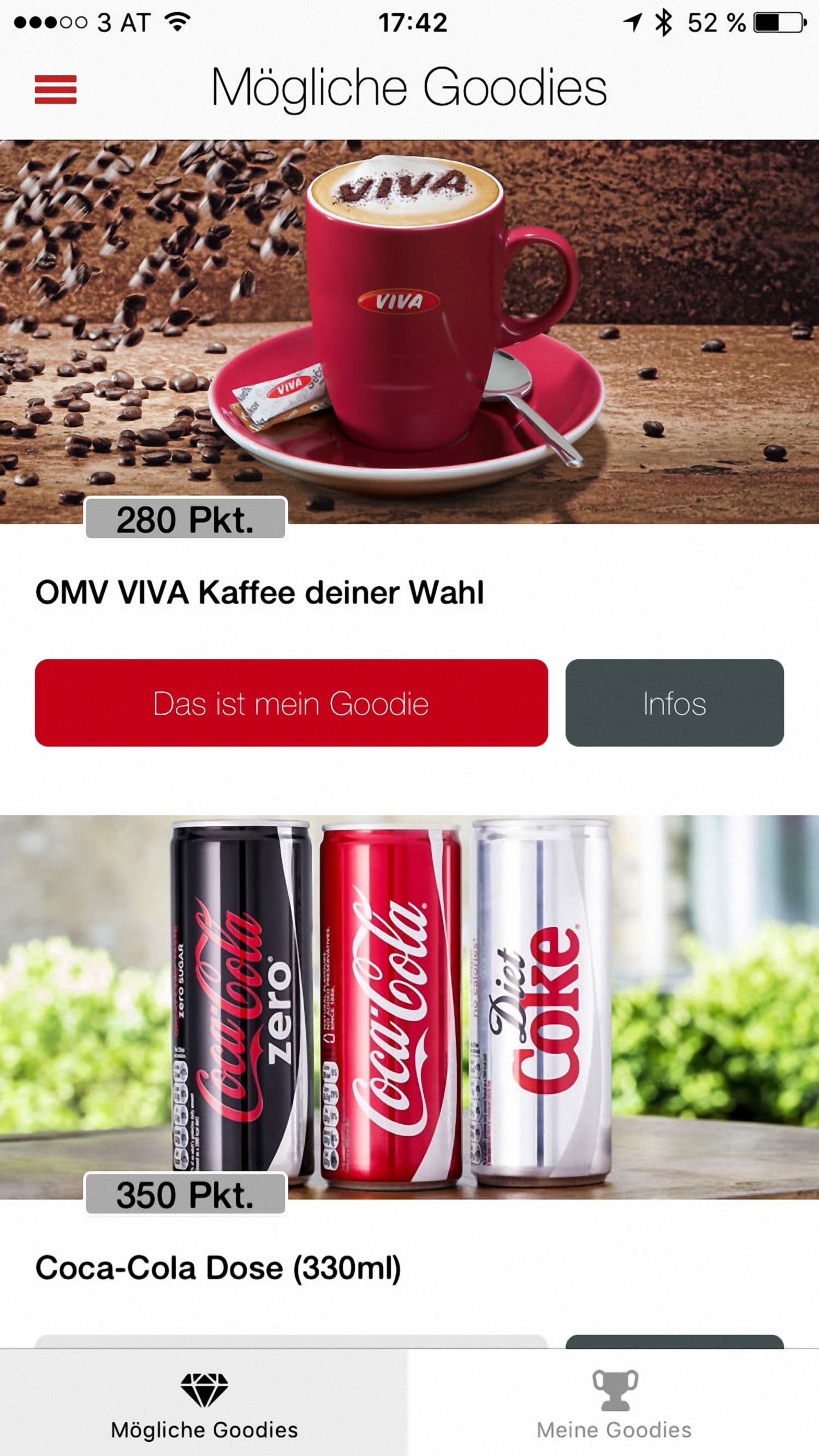819x1456 pixels.
Task: Open the Coca-Cola Dose goodie image
Action: click(x=410, y=1007)
